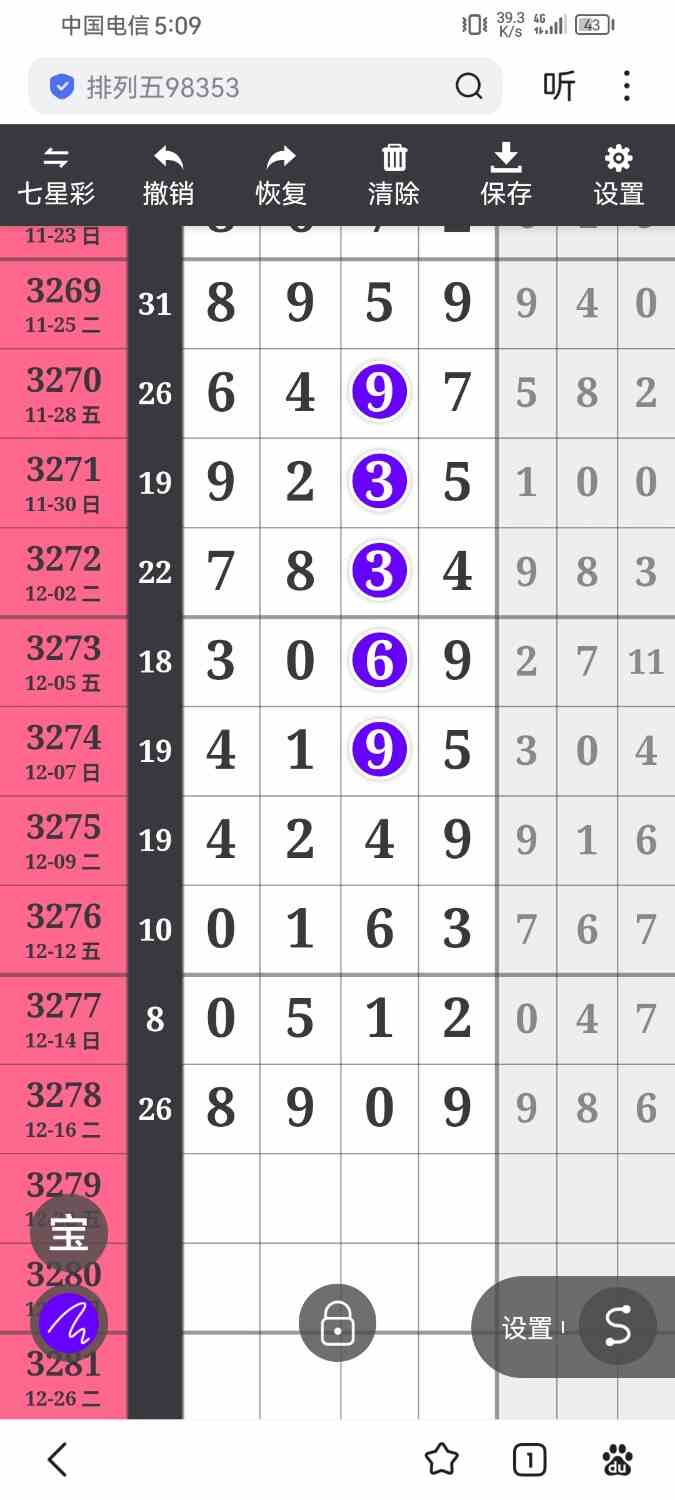Go back with the browser back arrow
The height and width of the screenshot is (1500, 675).
[58, 1460]
